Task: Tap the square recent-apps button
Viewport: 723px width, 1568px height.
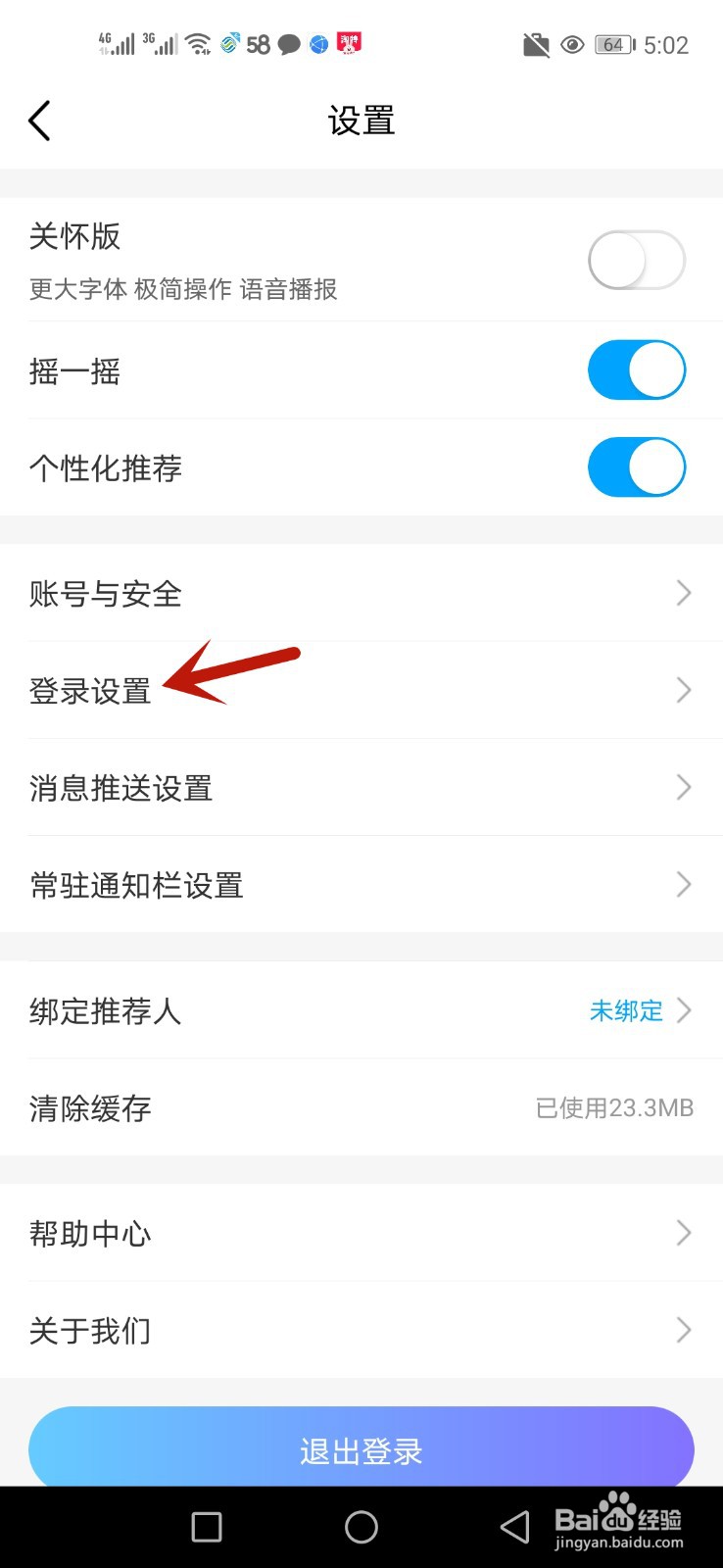Action: [x=205, y=1527]
